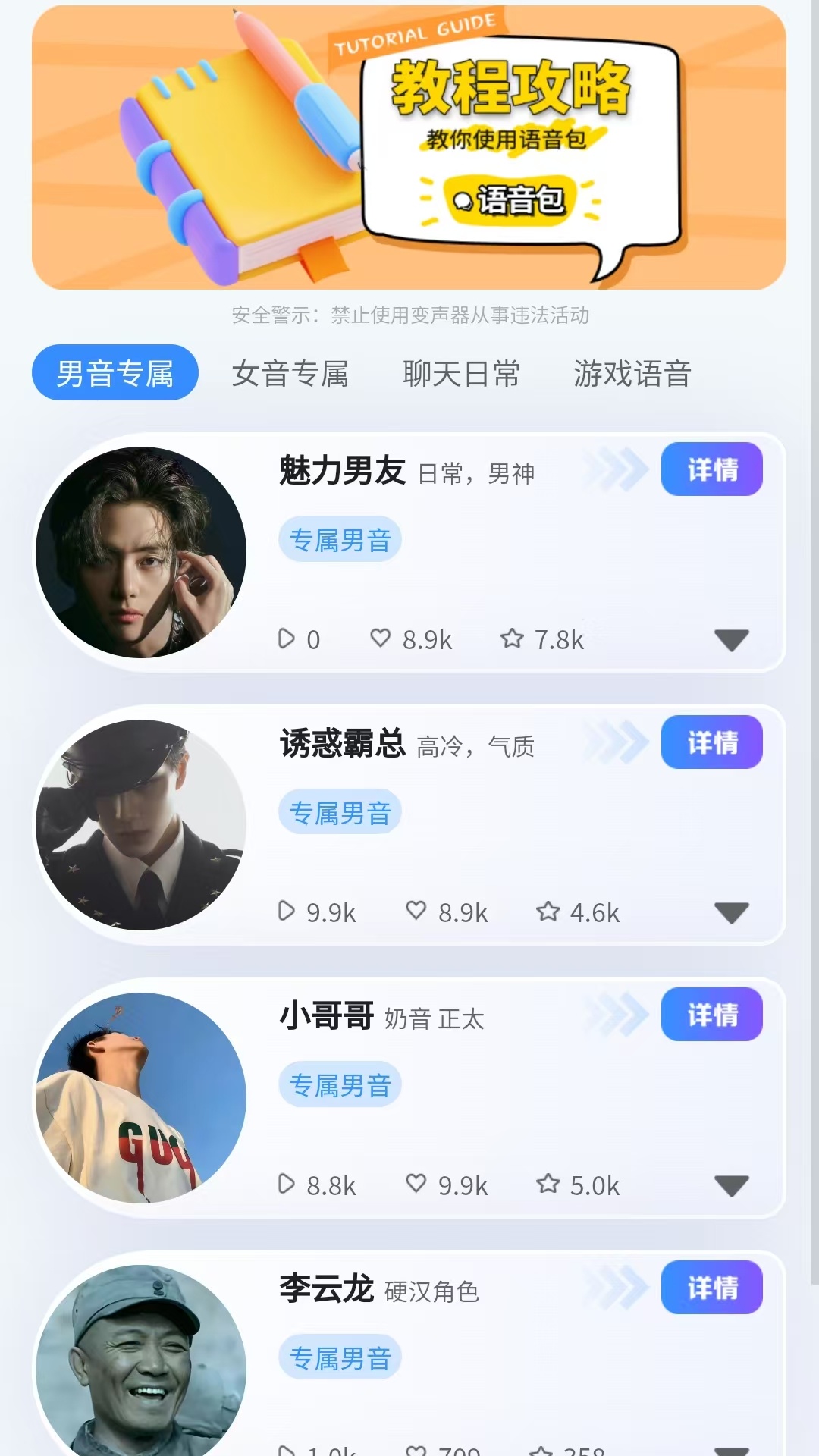Favorite the 小哥哥 voice with the star

[x=548, y=1184]
